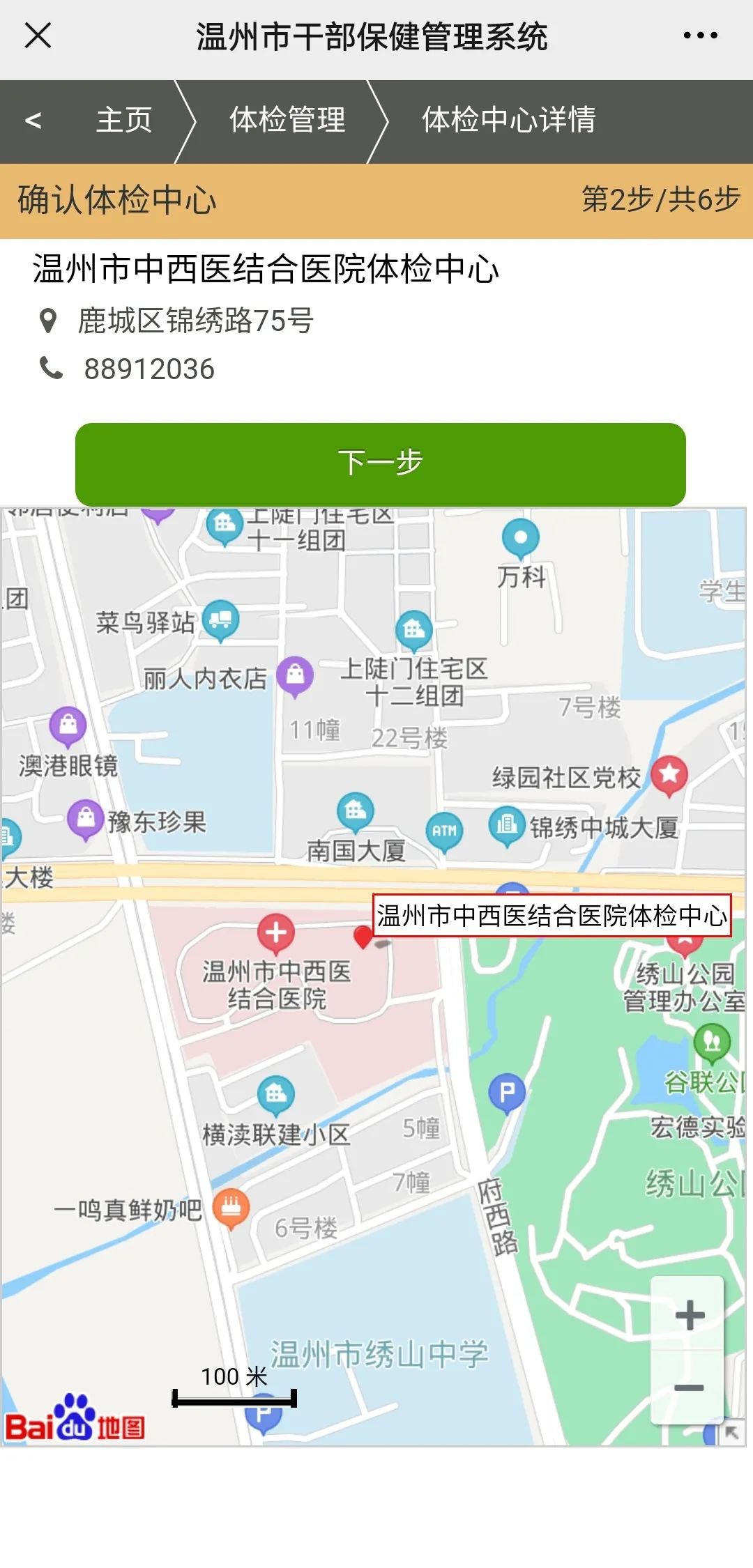Tap the 锦绣中城大厦 building marker

point(506,825)
